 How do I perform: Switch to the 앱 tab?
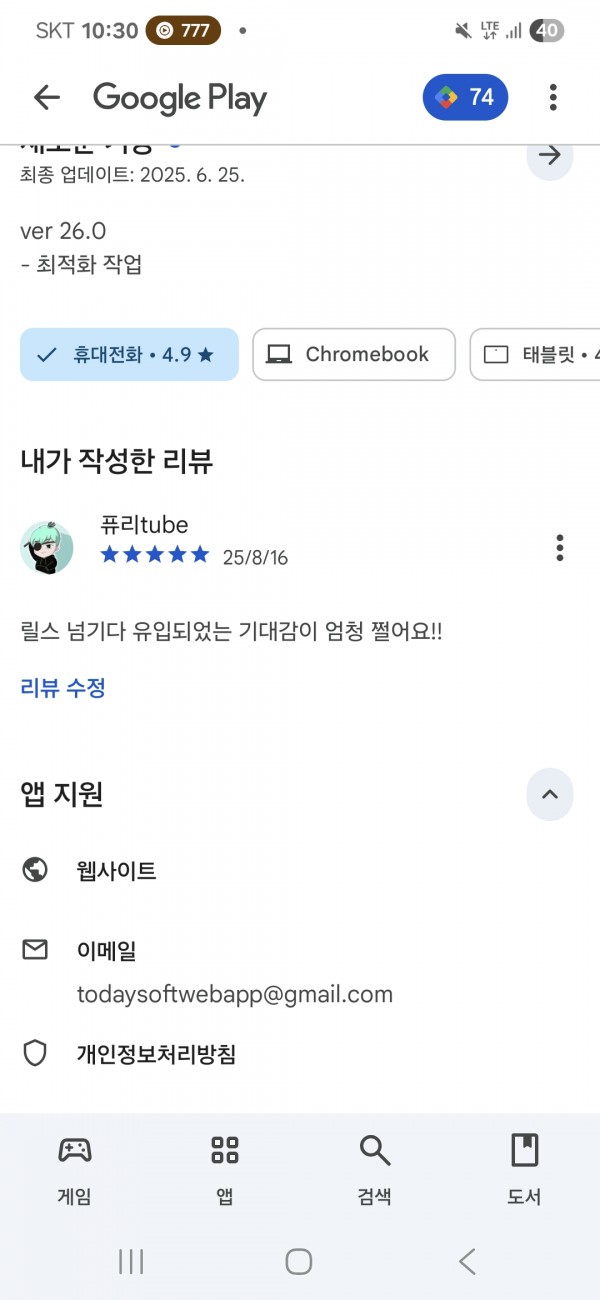[225, 1170]
